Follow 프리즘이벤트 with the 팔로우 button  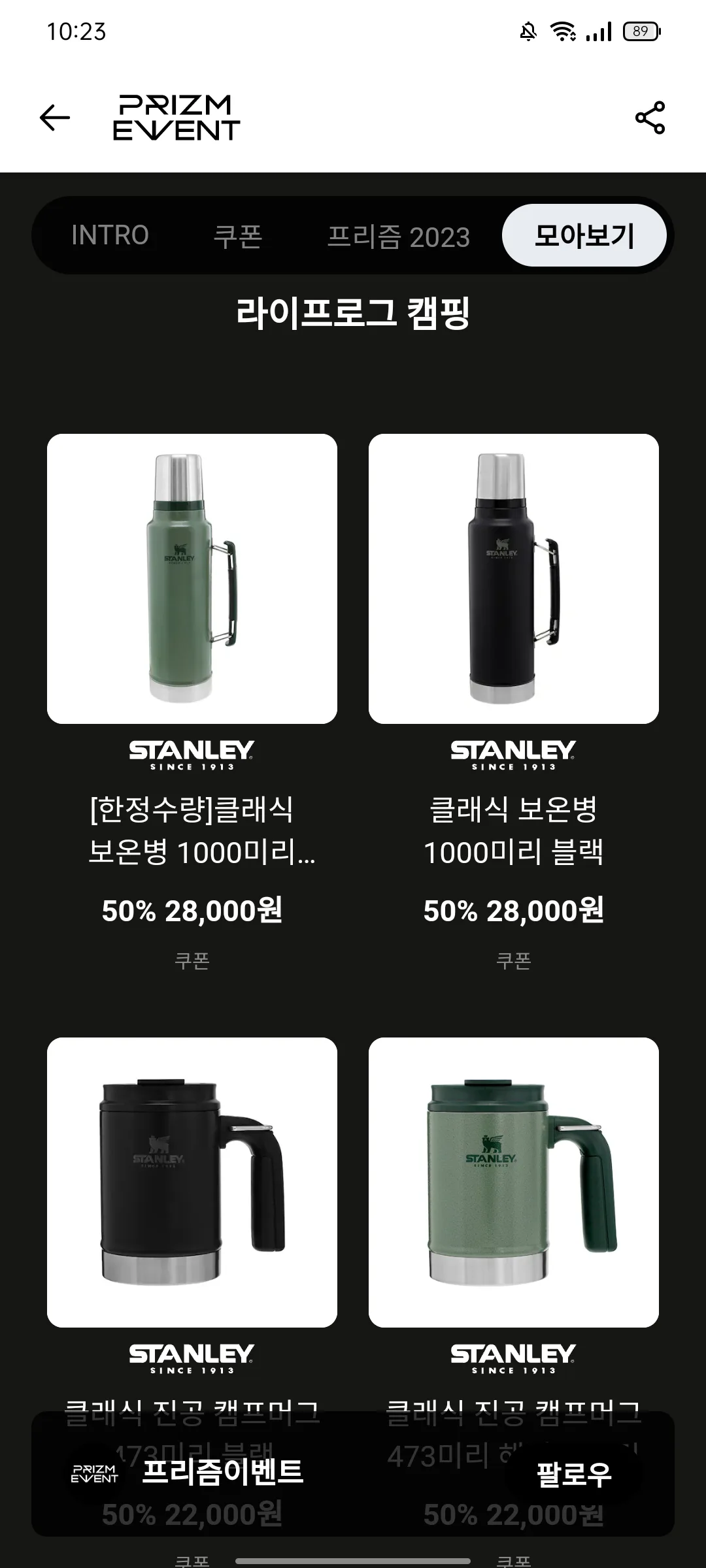pyautogui.click(x=573, y=1474)
